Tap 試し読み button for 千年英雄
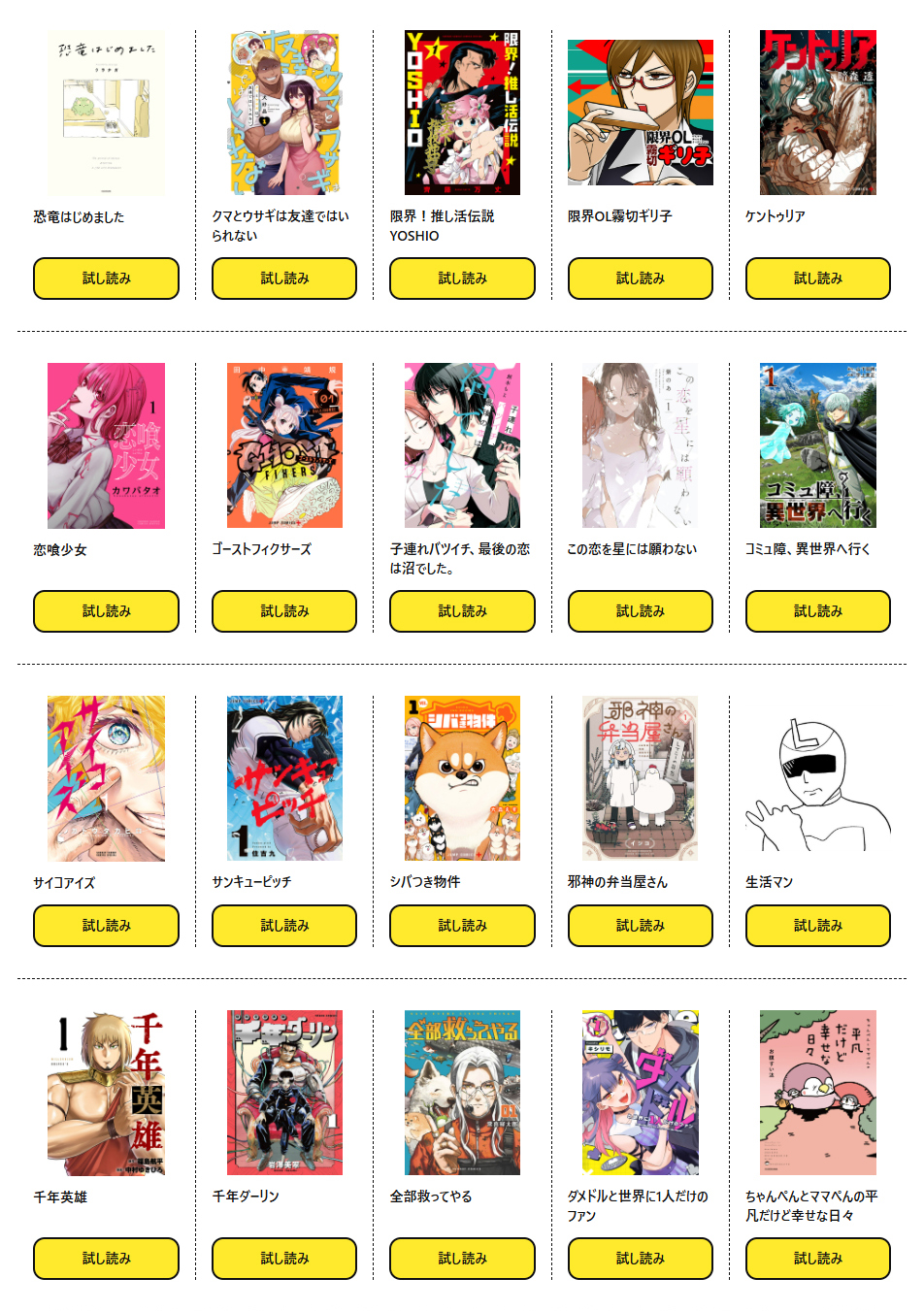 pyautogui.click(x=106, y=1259)
